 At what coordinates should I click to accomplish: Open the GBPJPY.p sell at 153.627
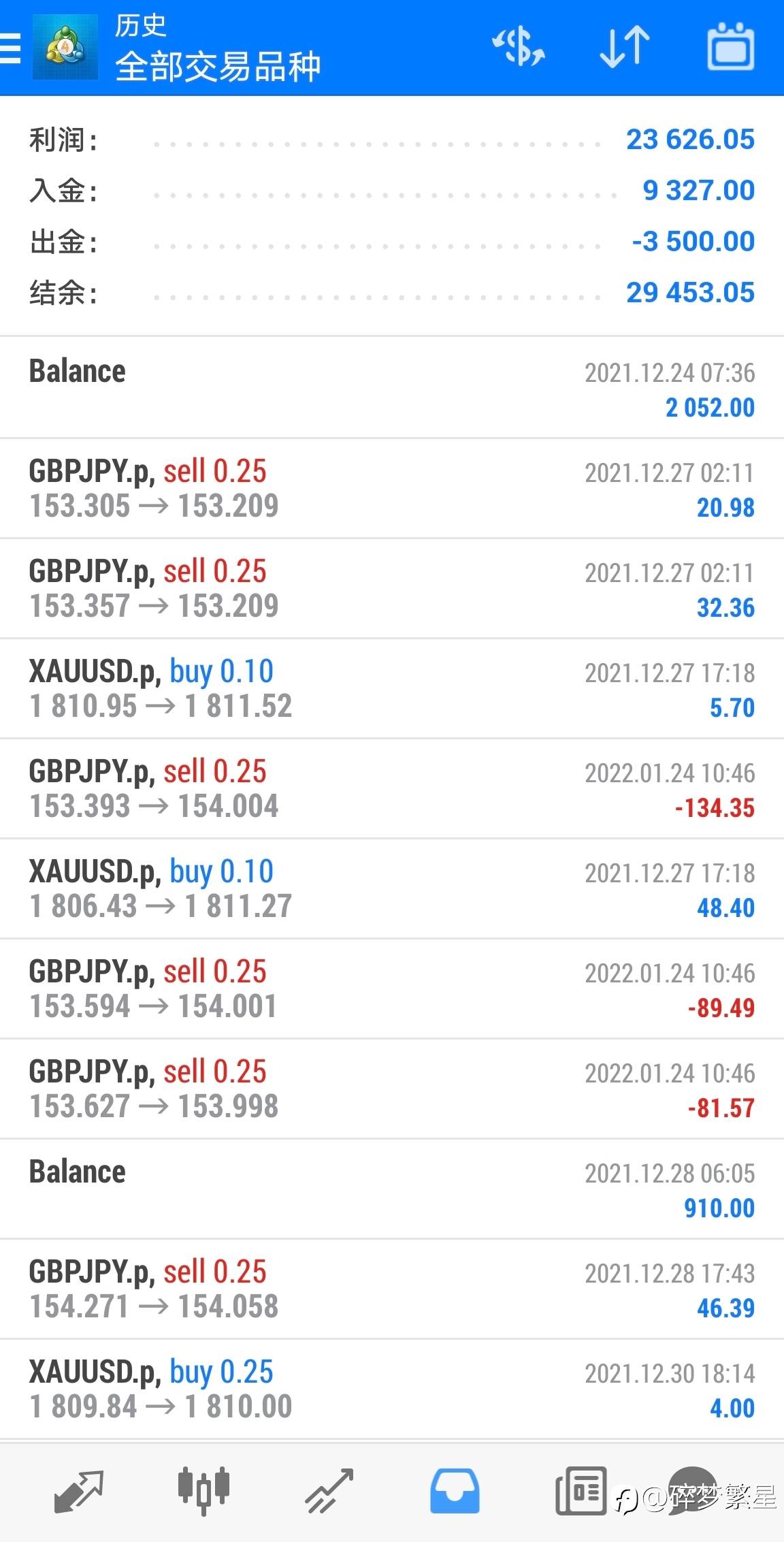(x=392, y=1089)
